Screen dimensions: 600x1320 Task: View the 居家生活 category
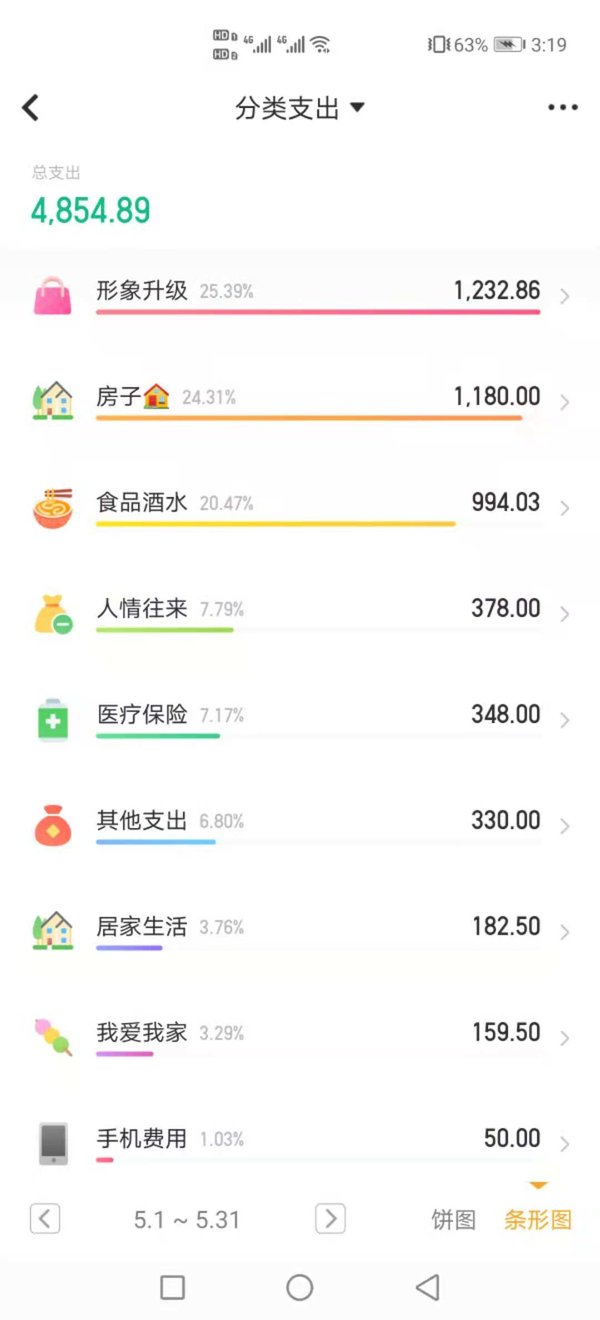[300, 932]
